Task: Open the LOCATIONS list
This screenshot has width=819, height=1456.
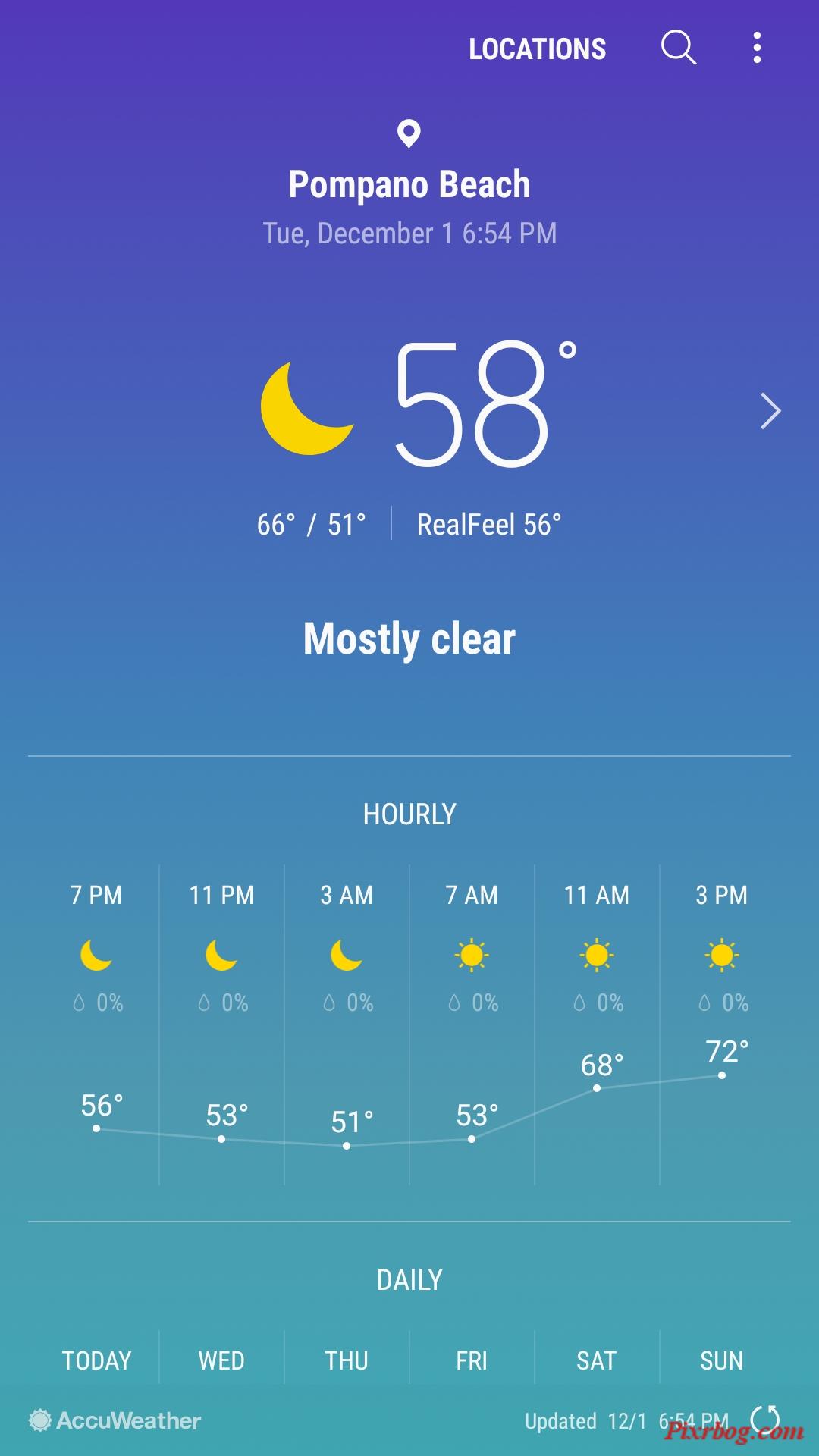Action: (x=537, y=49)
